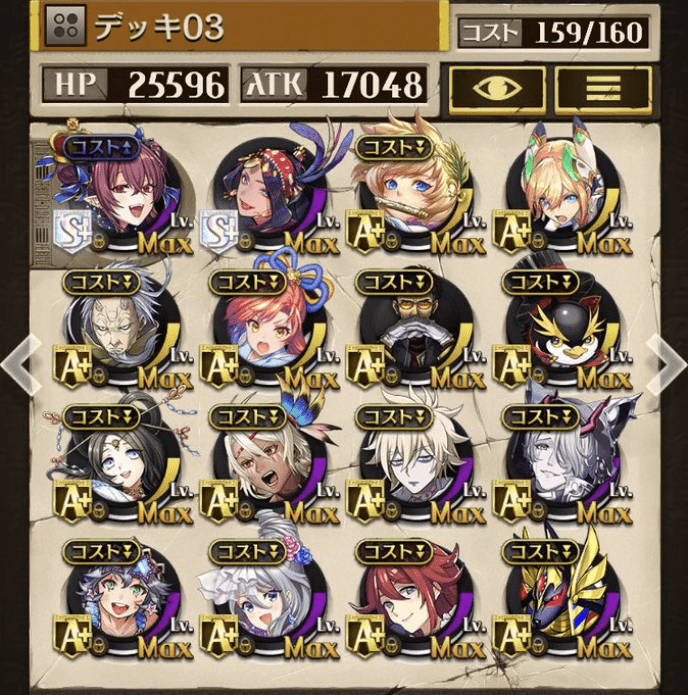Select the gray-skinned old man card
The image size is (688, 695).
point(117,332)
